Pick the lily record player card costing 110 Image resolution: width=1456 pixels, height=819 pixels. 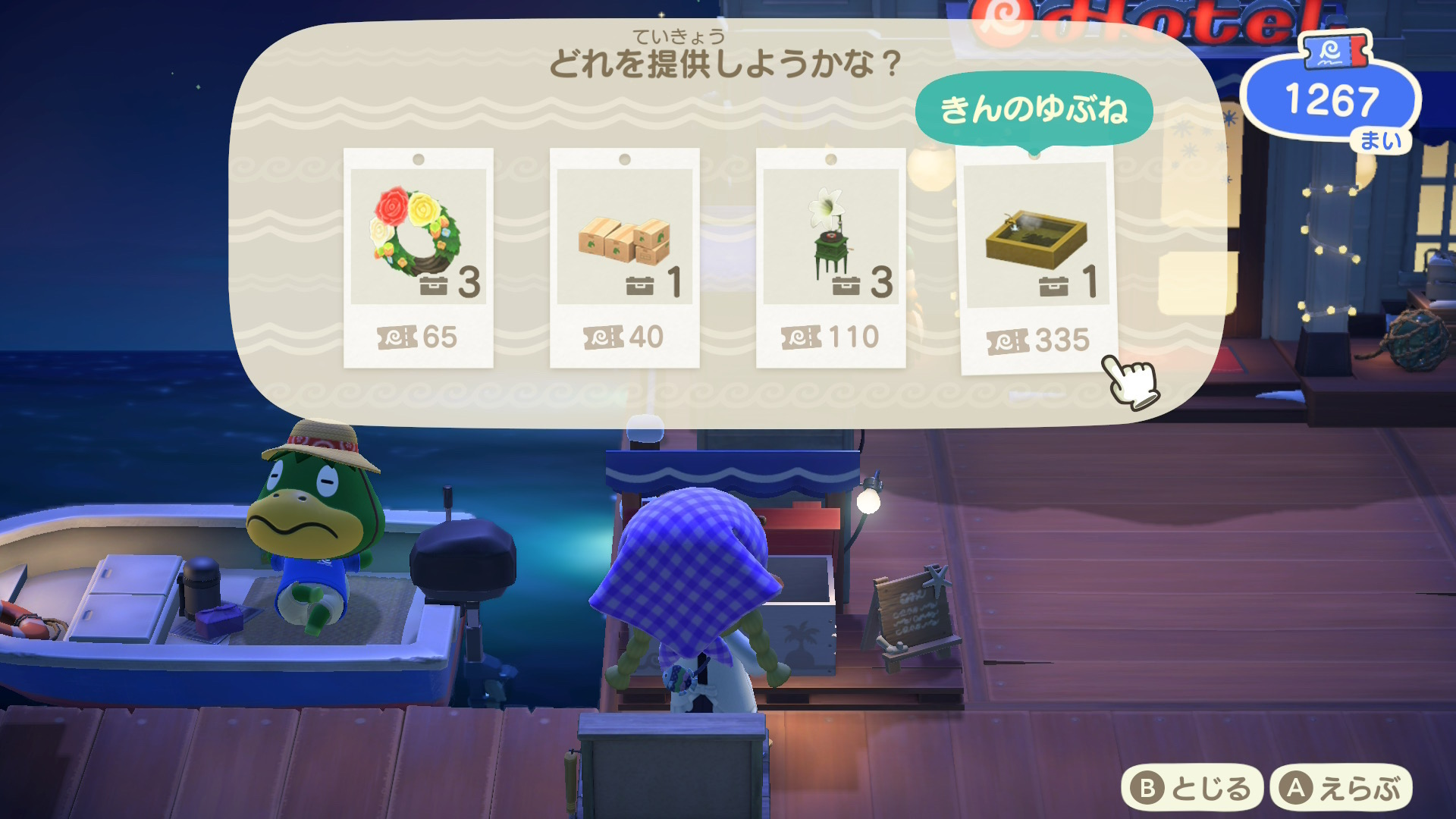pyautogui.click(x=830, y=258)
